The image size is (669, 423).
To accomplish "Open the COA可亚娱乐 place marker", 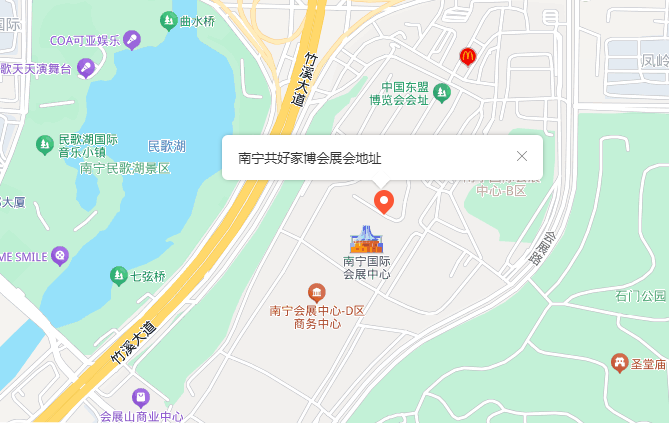I will tap(132, 39).
